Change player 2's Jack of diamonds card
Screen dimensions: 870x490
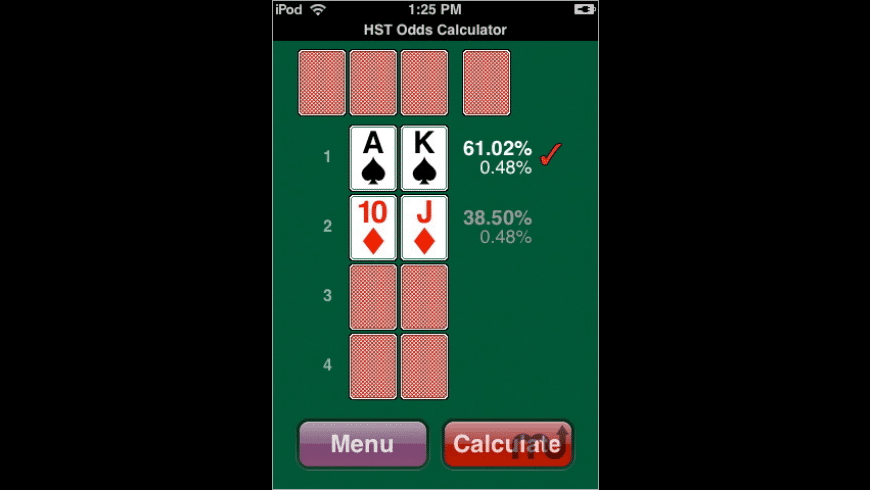424,227
